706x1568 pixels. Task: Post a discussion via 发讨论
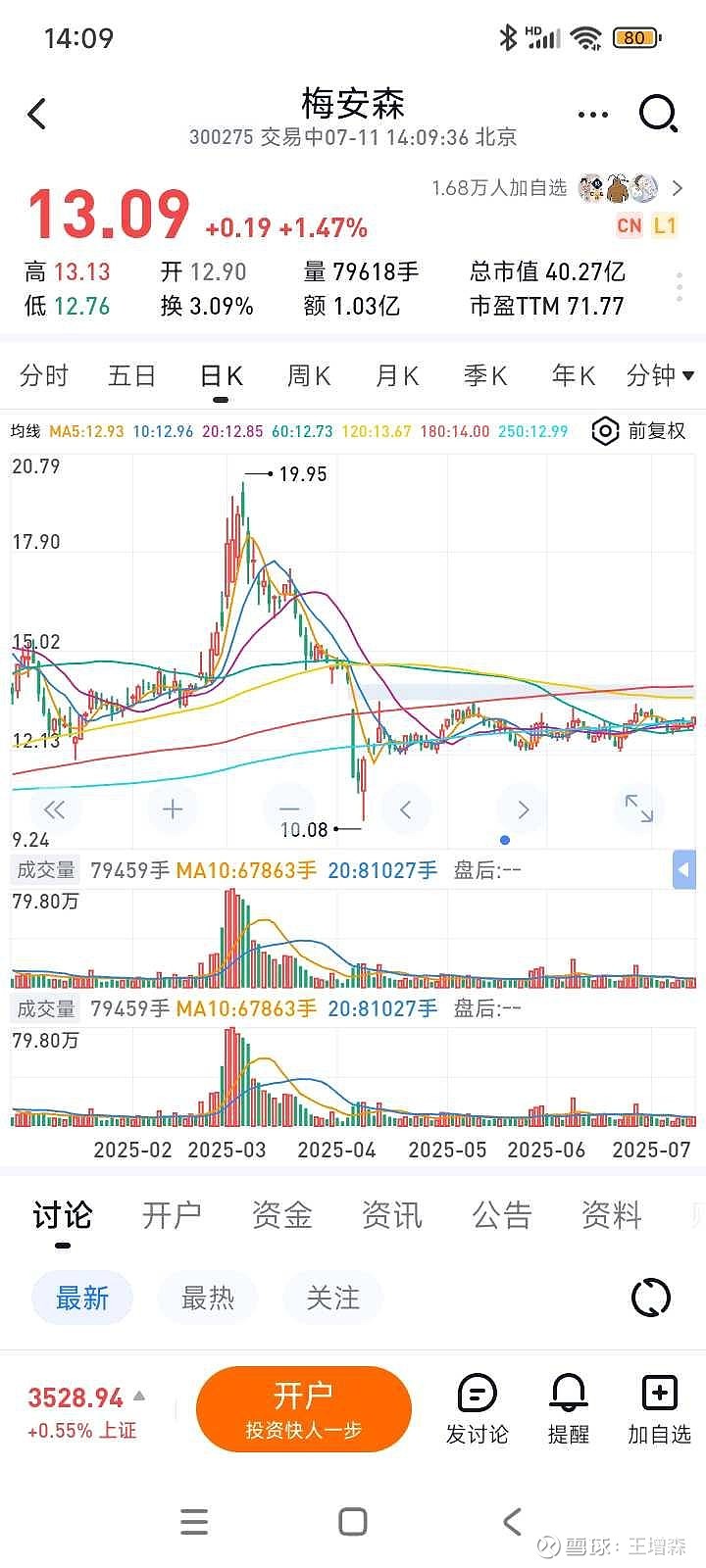478,1410
